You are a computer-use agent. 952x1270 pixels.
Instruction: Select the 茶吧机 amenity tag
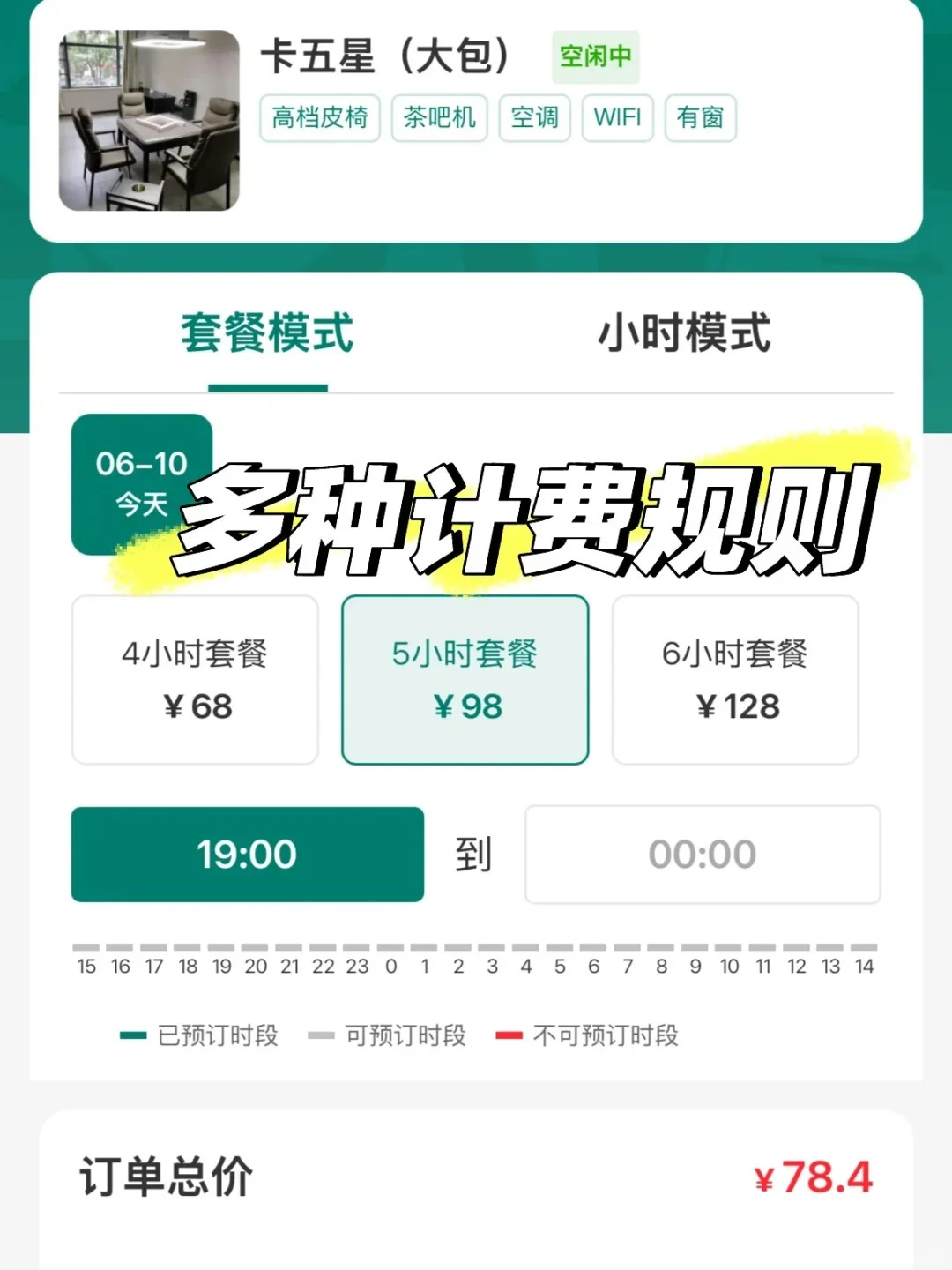(440, 118)
